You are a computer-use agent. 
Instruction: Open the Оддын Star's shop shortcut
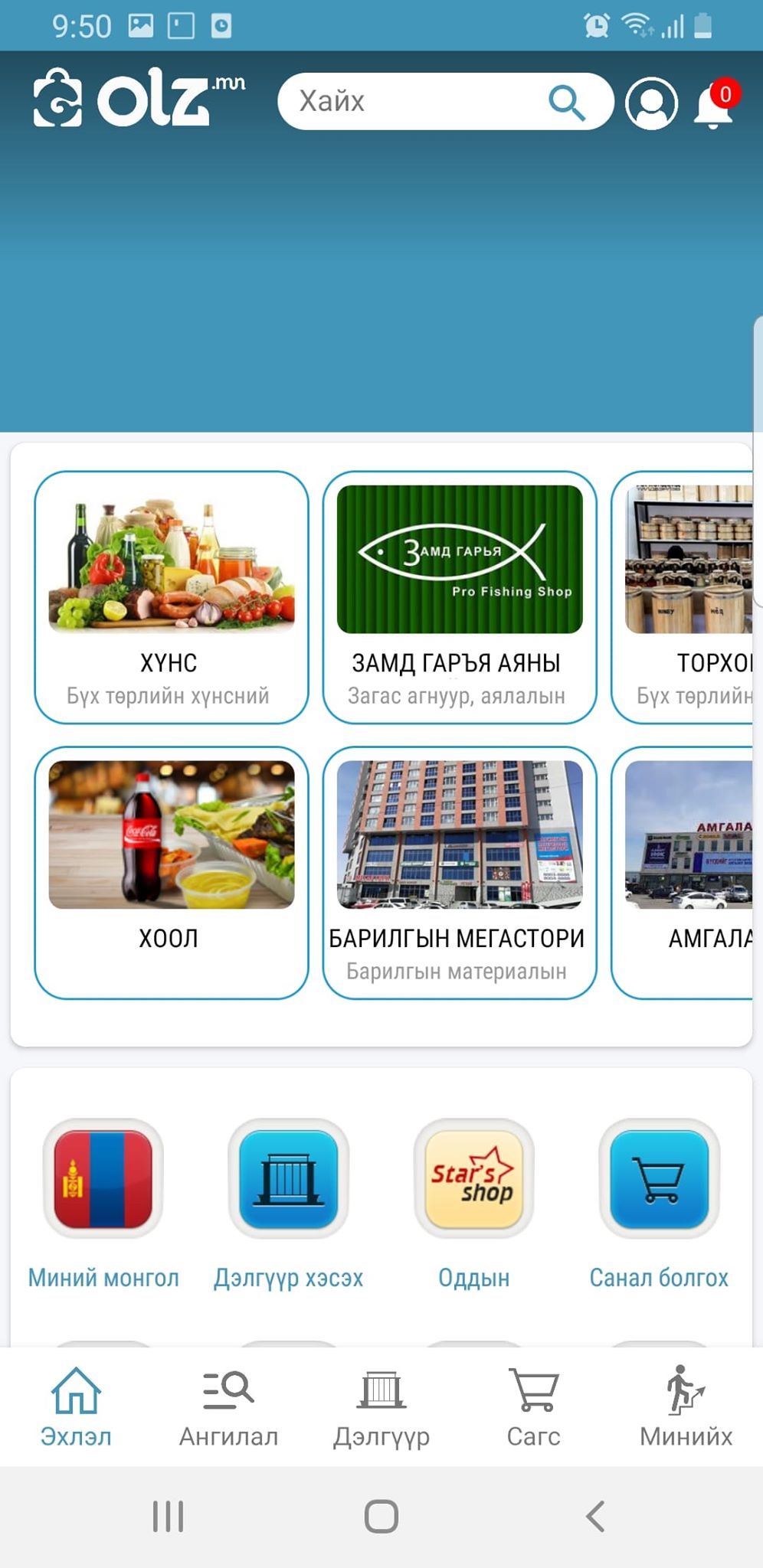[473, 1179]
